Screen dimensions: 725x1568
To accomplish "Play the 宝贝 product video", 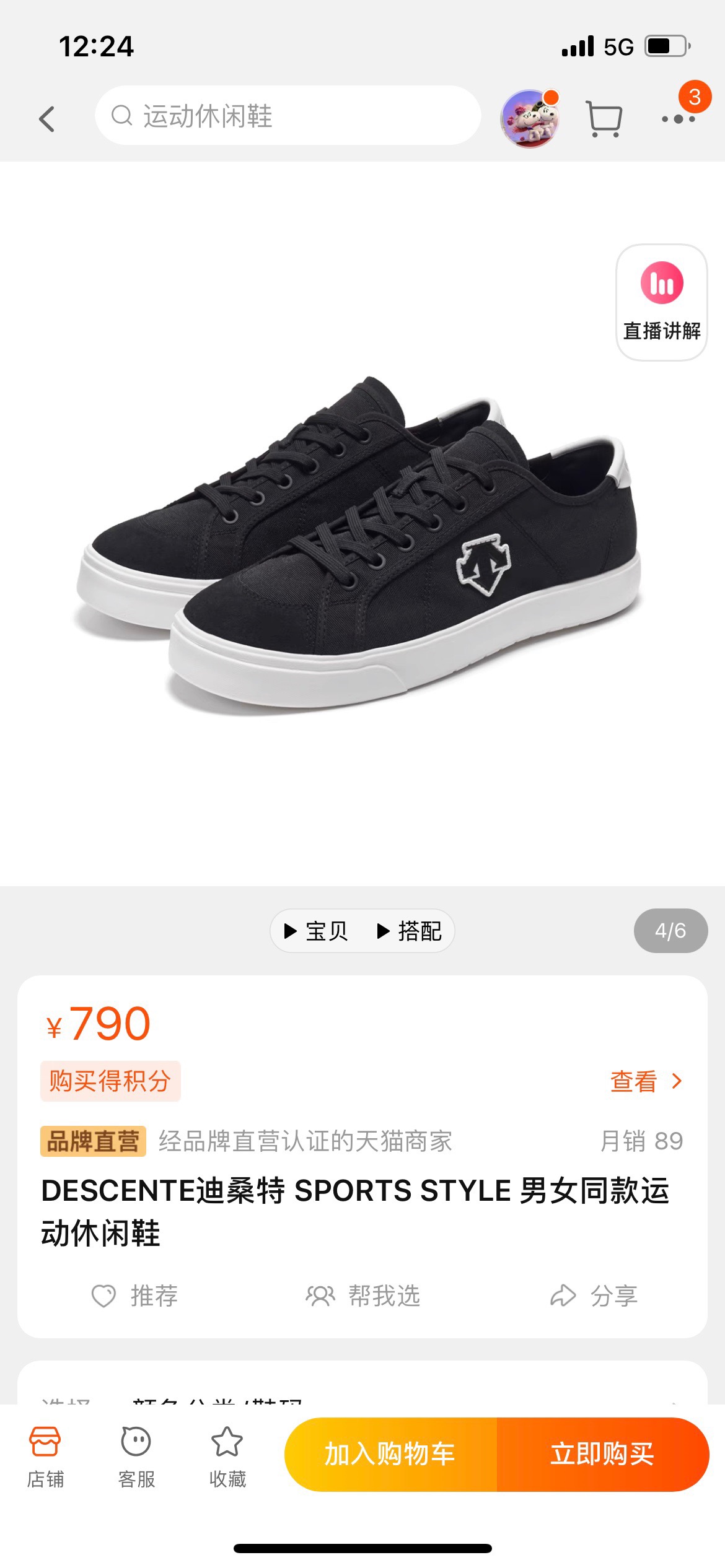I will 317,931.
